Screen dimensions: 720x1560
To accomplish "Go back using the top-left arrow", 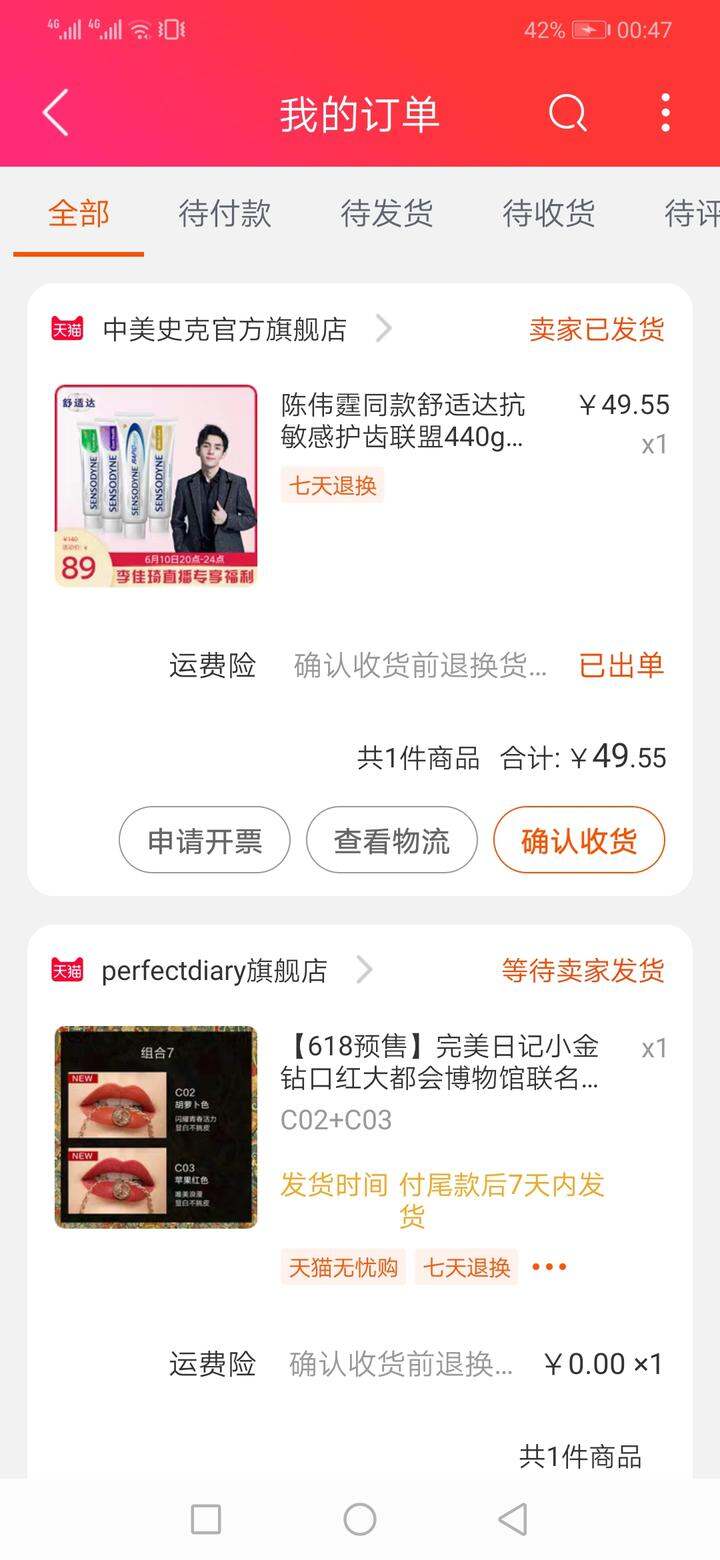I will 56,112.
